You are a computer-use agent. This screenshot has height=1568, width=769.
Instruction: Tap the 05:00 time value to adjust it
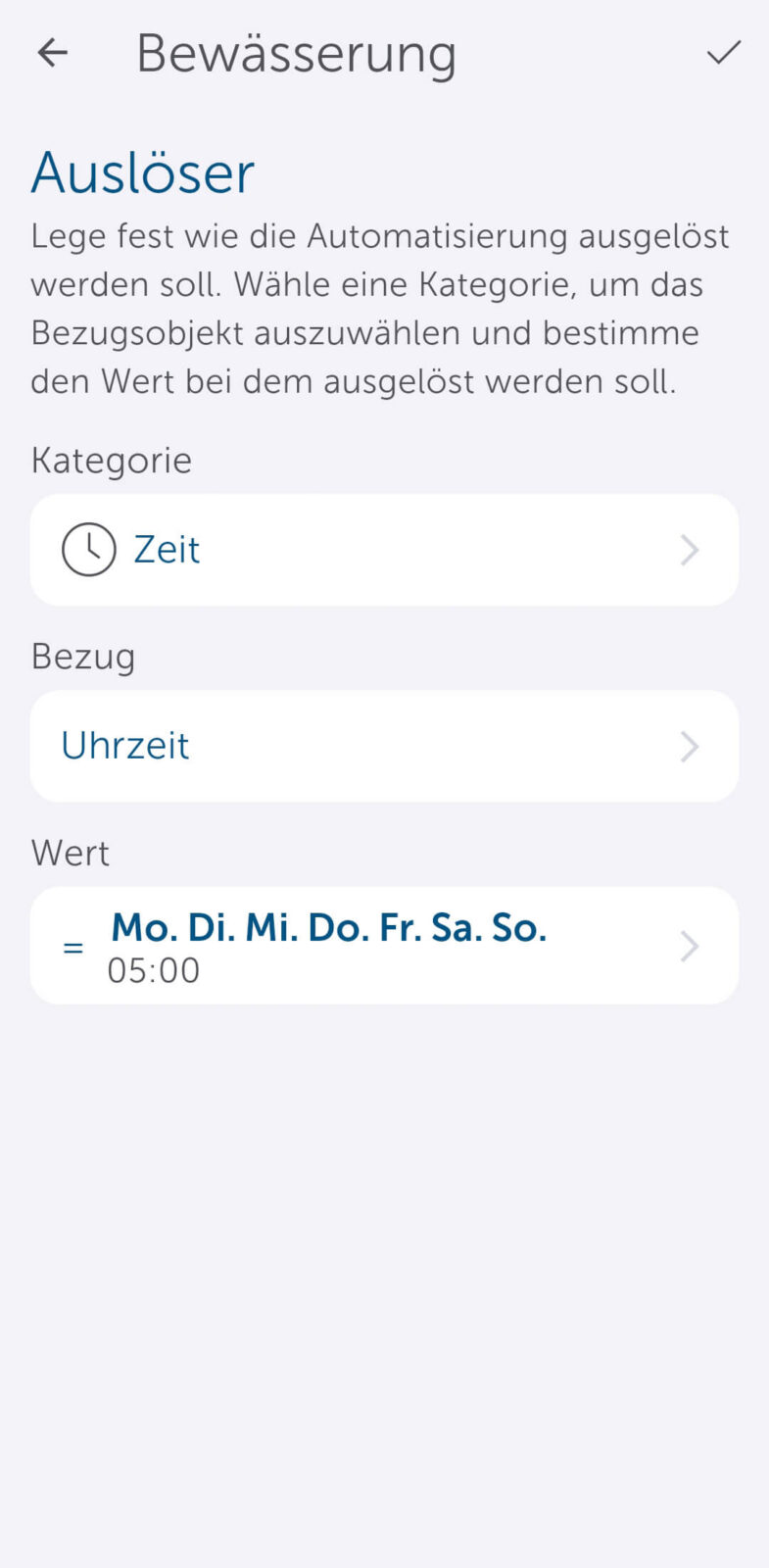(x=153, y=970)
